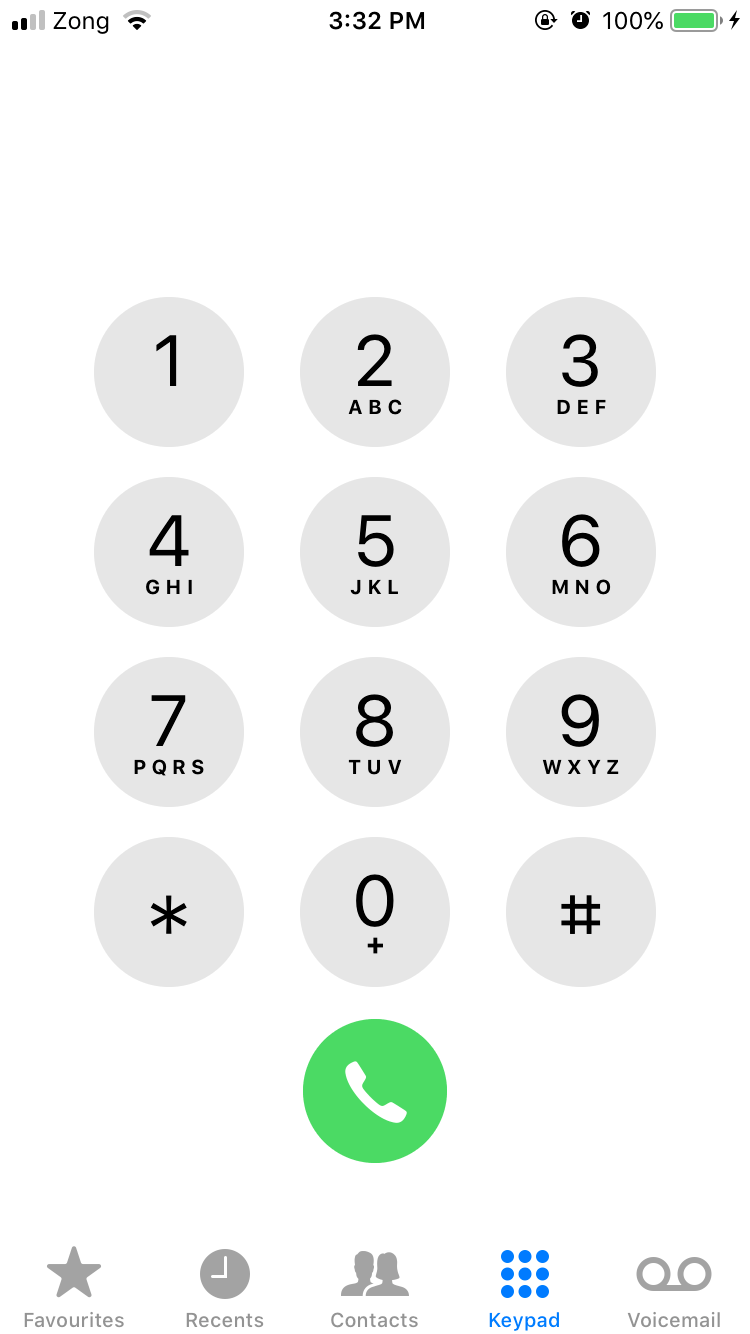Dial the number 3 with DEF letters
This screenshot has height=1334, width=750.
pyautogui.click(x=581, y=371)
